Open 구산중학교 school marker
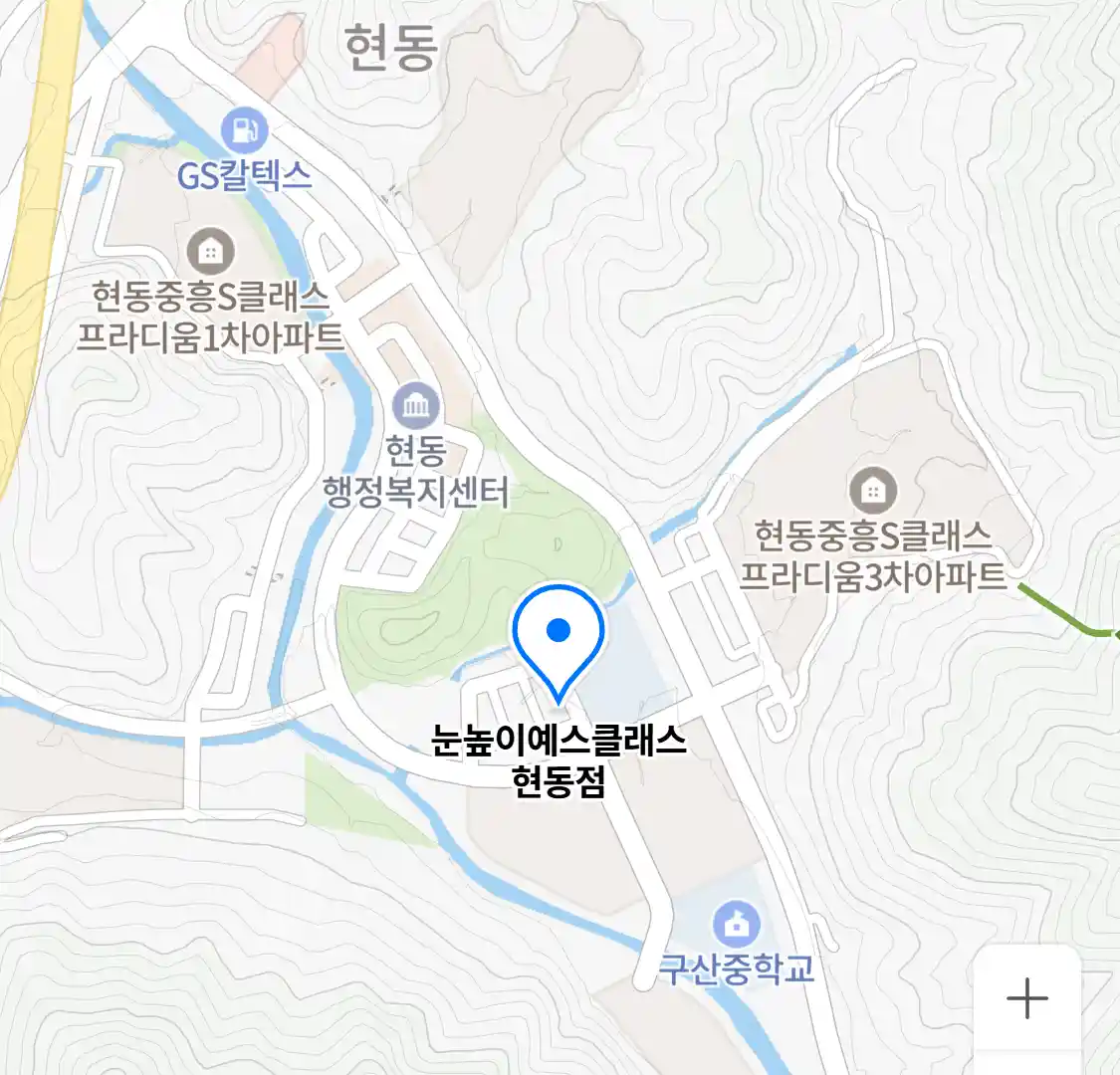The height and width of the screenshot is (1075, 1120). (x=737, y=926)
